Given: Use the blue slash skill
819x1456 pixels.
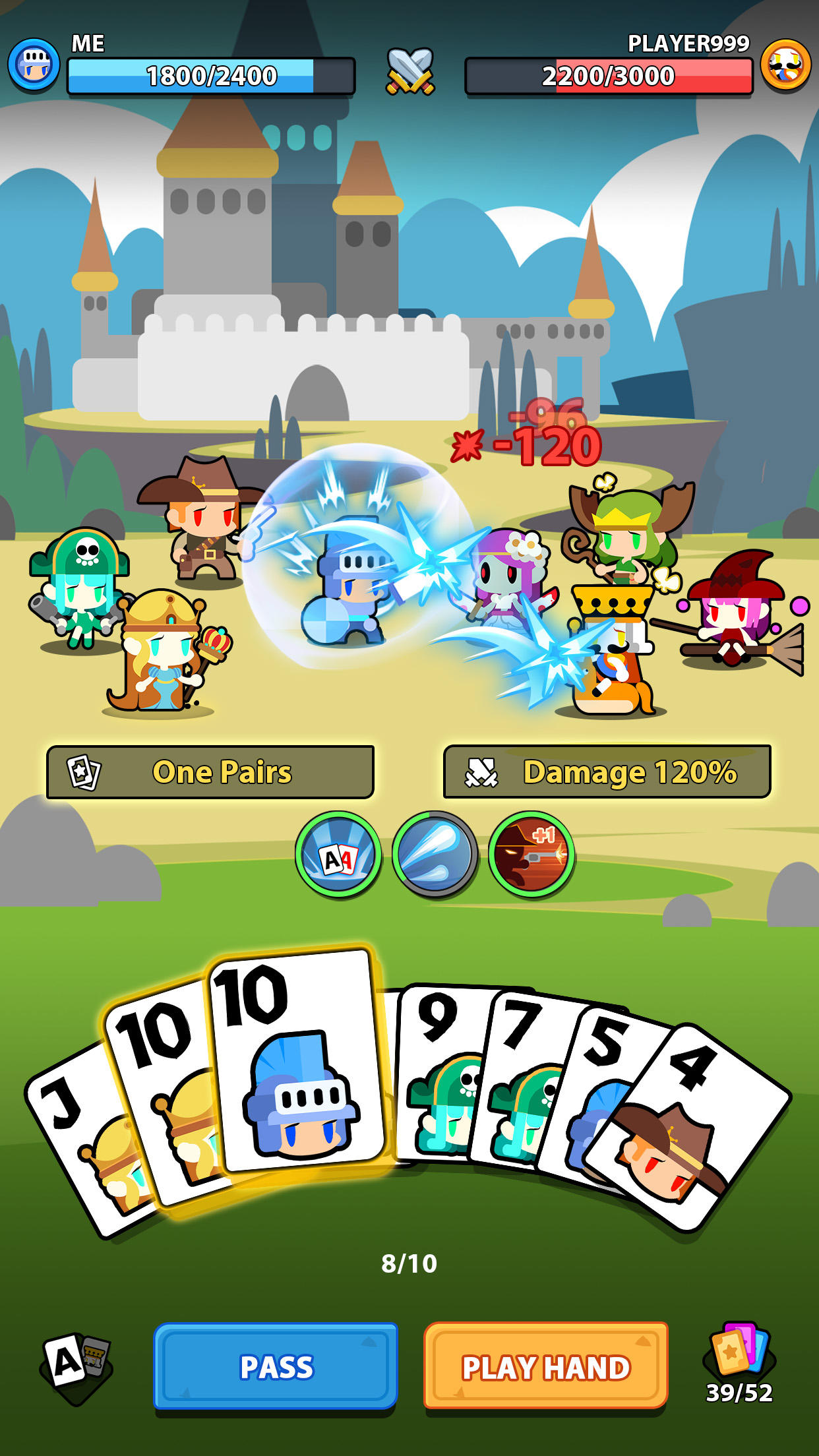Looking at the screenshot, I should [435, 855].
